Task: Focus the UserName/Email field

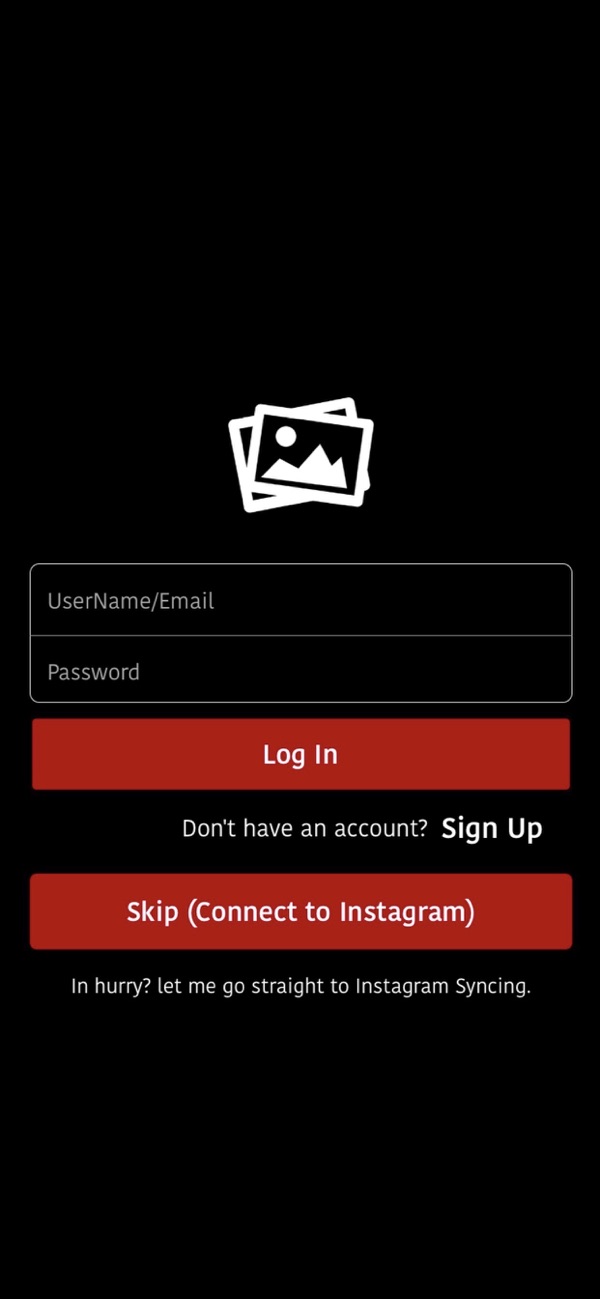Action: point(300,600)
